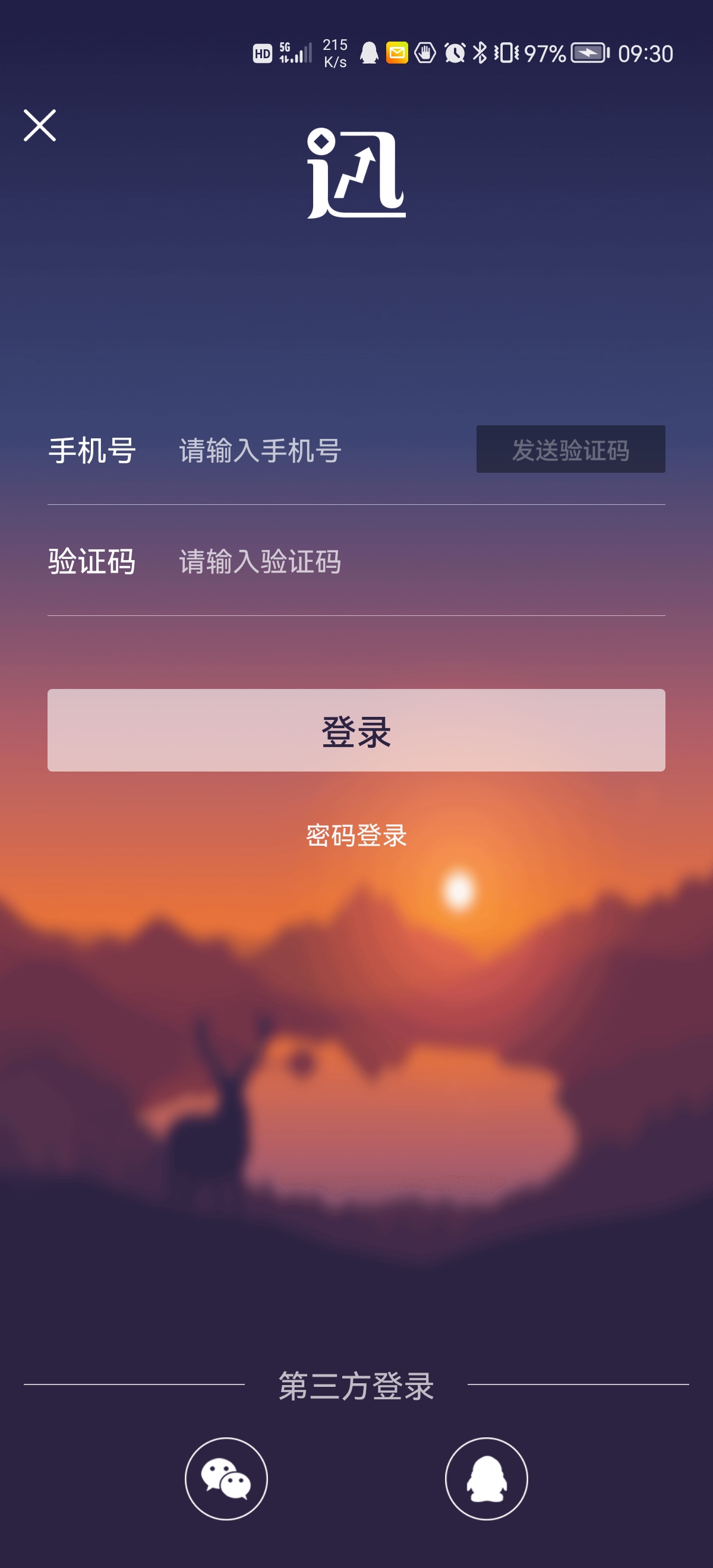Image resolution: width=713 pixels, height=1568 pixels.
Task: Tap the 登录 login button
Action: click(356, 730)
